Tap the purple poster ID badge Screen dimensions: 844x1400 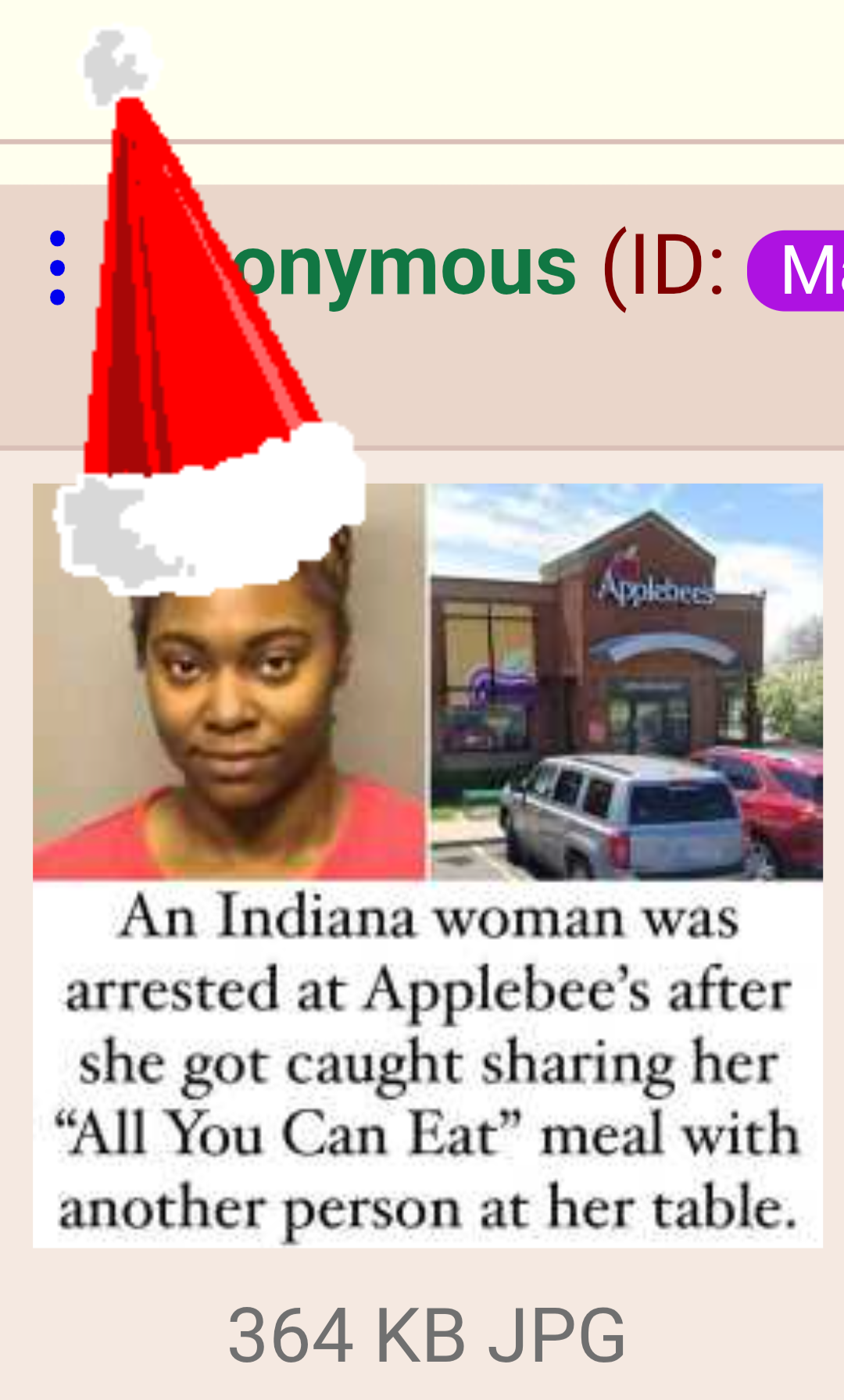coord(796,271)
